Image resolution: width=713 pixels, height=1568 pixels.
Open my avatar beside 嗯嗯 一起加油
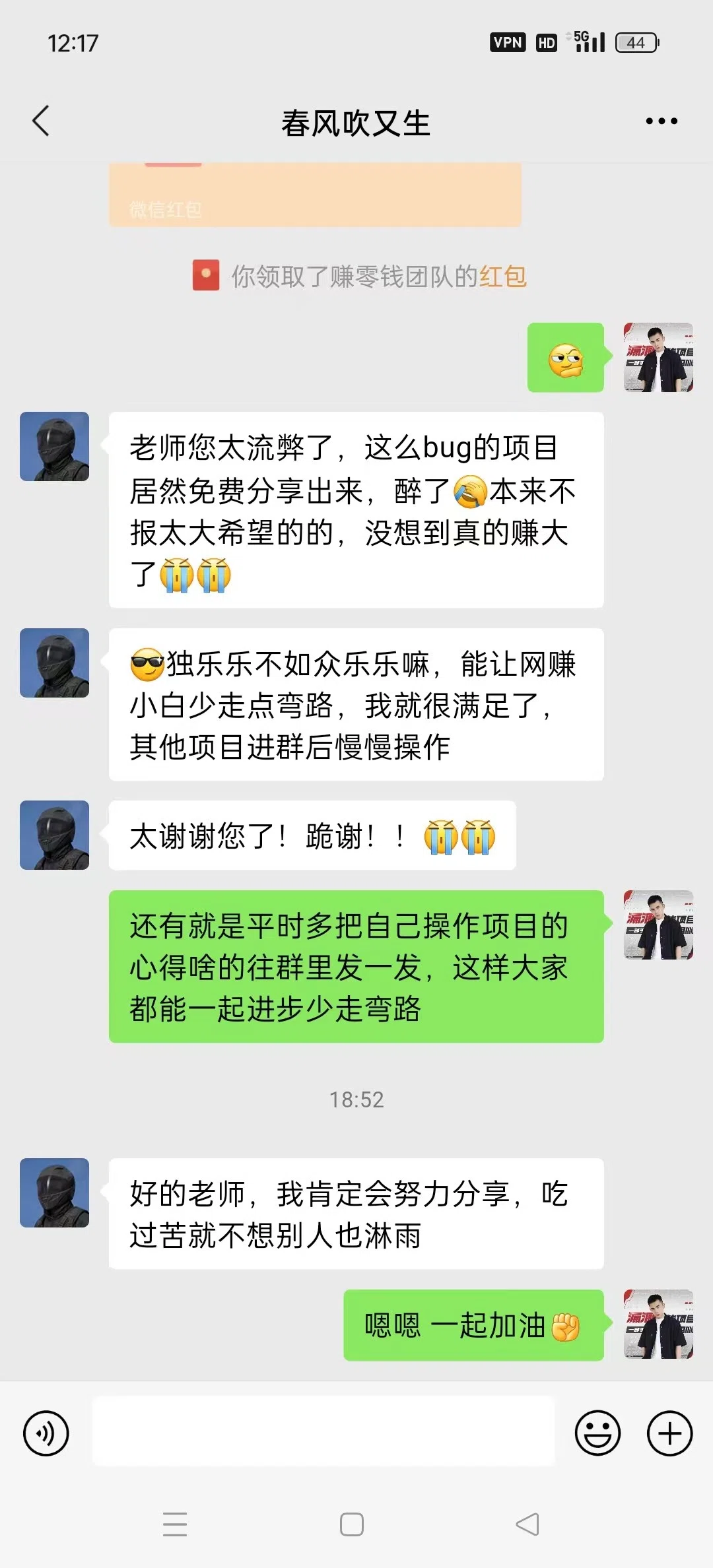(x=658, y=1324)
